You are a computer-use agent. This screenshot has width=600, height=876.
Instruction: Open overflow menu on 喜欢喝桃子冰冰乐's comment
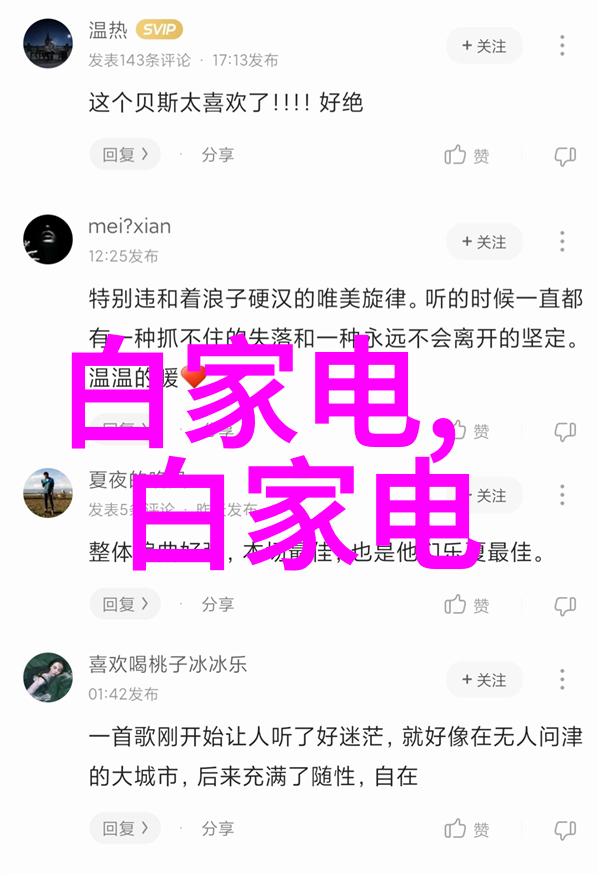563,680
